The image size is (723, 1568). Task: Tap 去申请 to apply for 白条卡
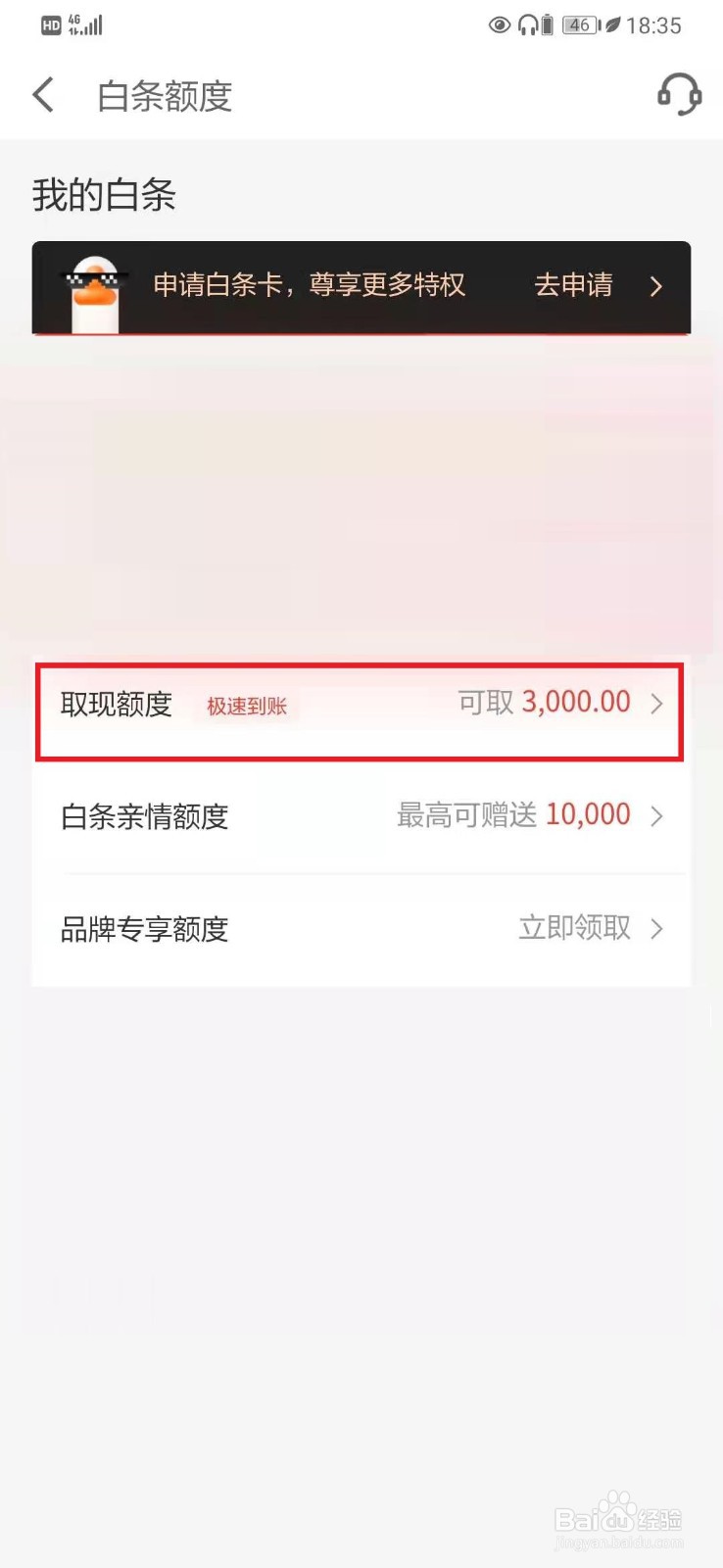pyautogui.click(x=573, y=286)
